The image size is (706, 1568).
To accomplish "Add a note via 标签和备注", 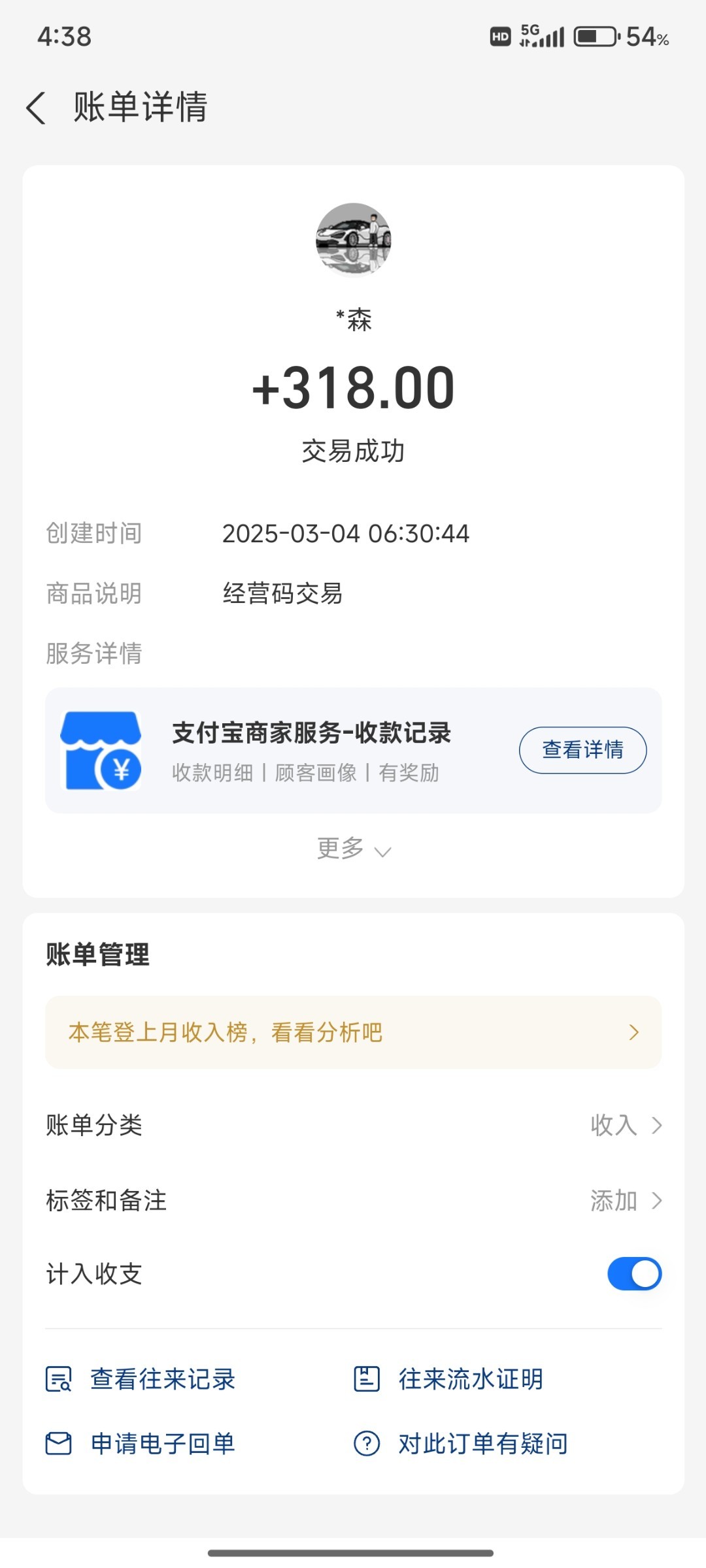I will (x=354, y=1200).
